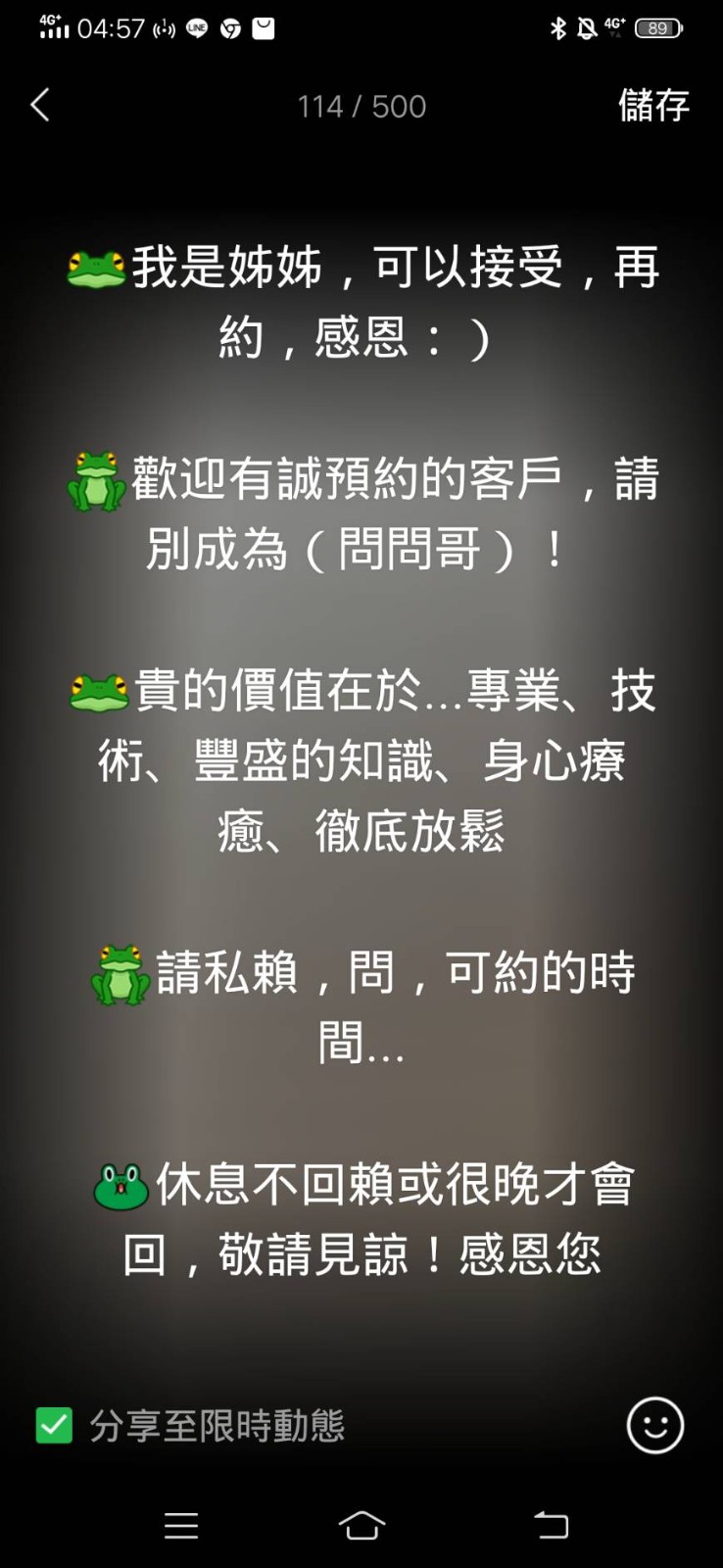Open the emoji sticker picker

click(654, 1425)
